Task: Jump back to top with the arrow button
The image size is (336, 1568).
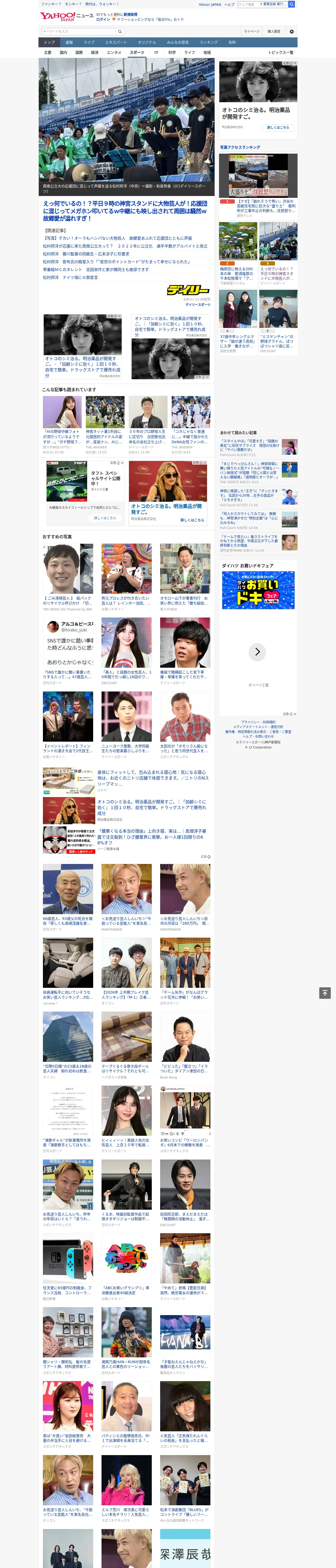Action: pos(325,993)
